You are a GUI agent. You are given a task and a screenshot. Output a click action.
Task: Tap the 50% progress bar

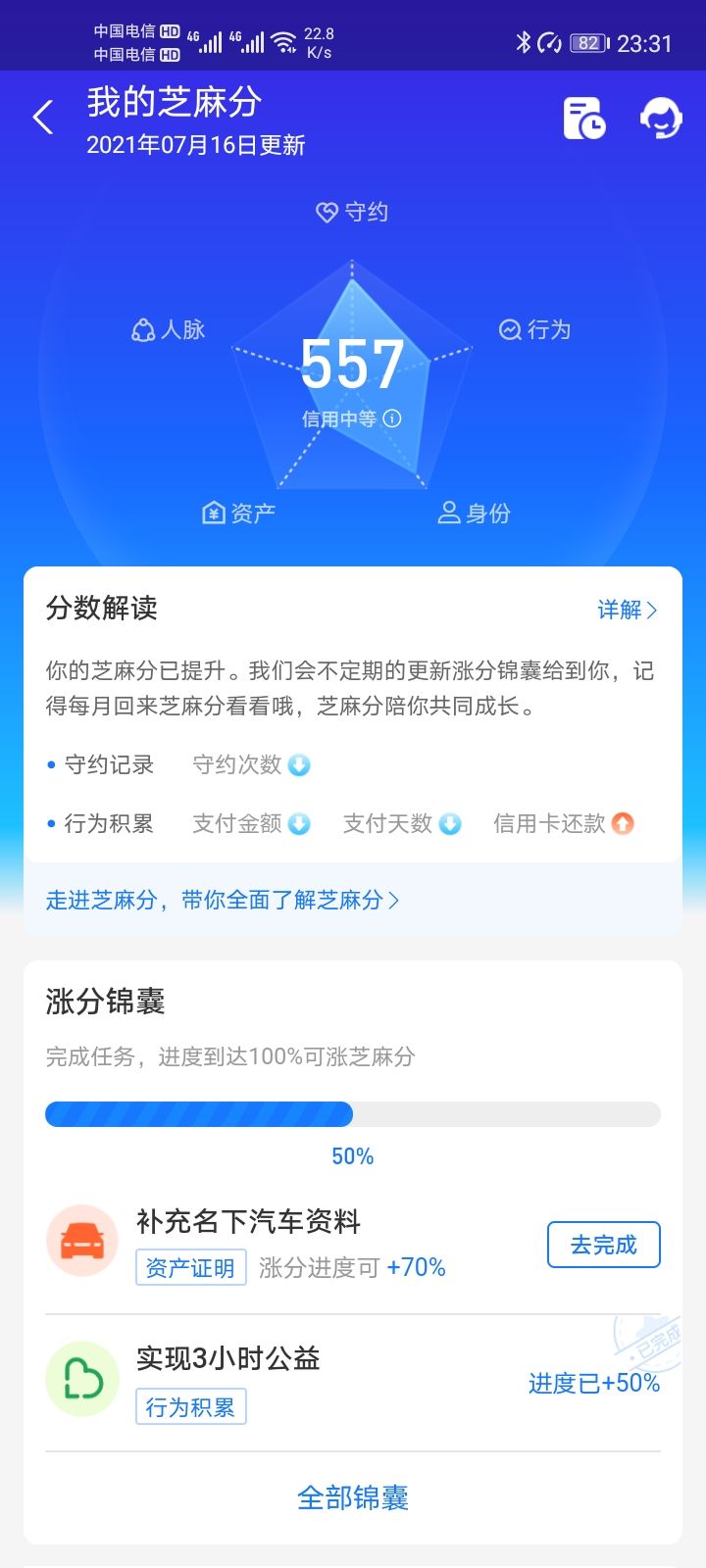(353, 1113)
